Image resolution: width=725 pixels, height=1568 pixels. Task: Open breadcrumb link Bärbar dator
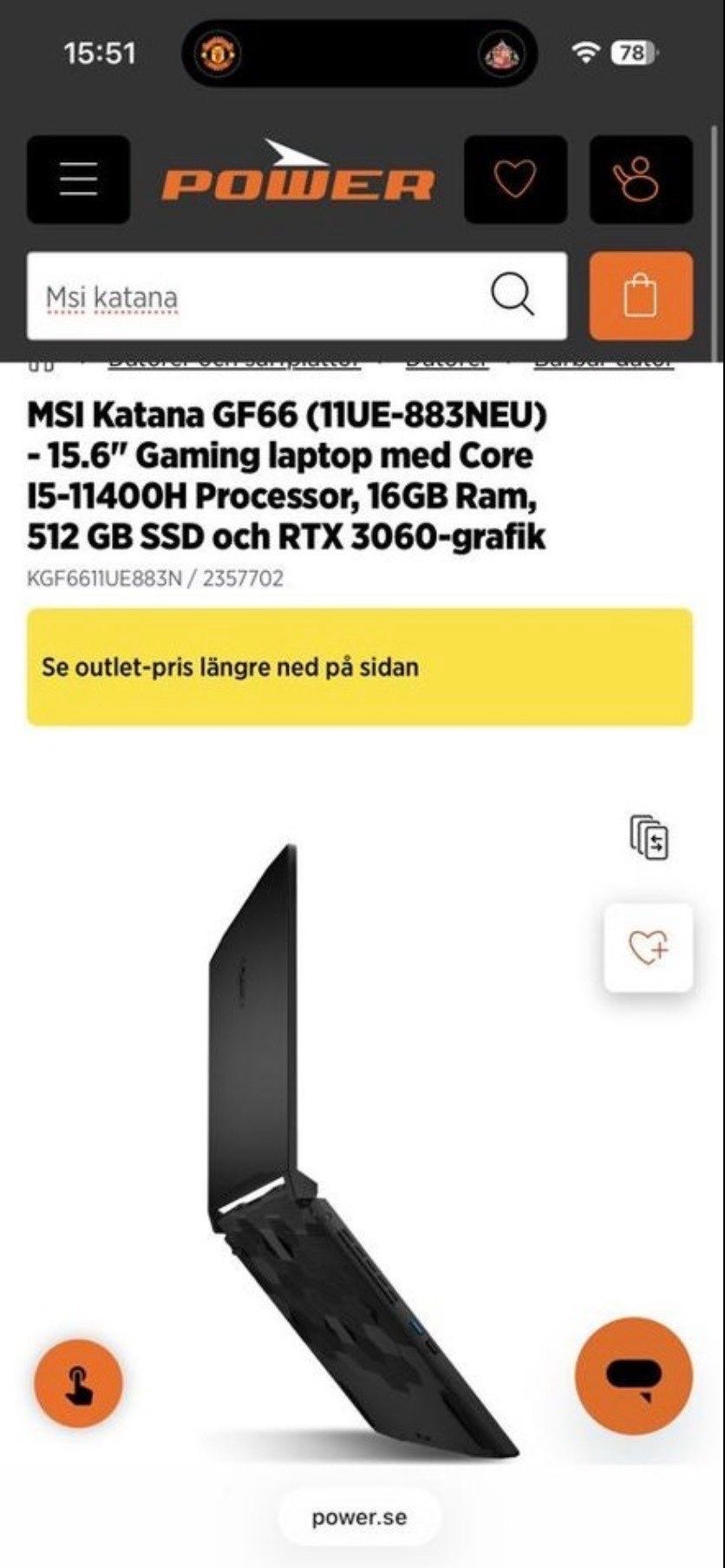(605, 360)
